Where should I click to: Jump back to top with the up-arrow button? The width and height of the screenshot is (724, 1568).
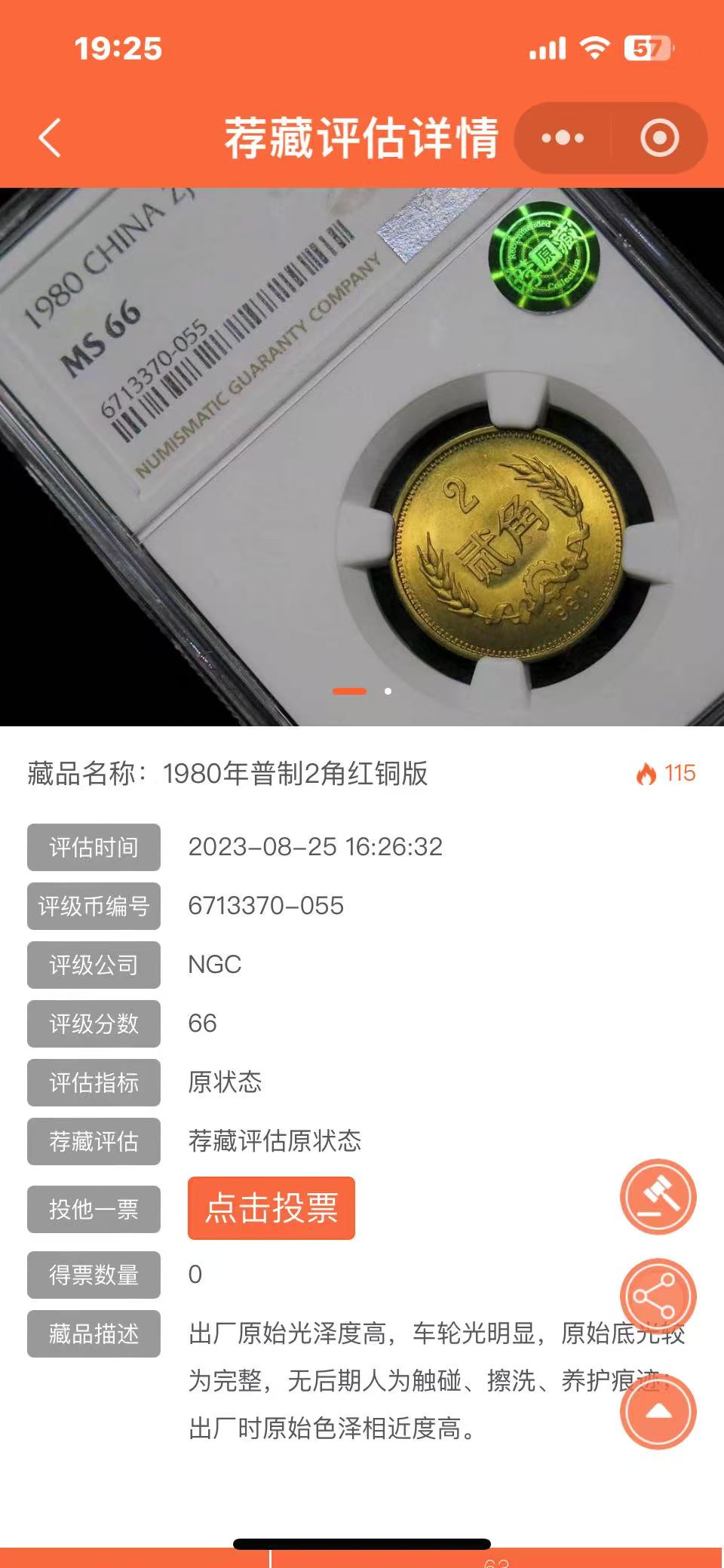[658, 1411]
